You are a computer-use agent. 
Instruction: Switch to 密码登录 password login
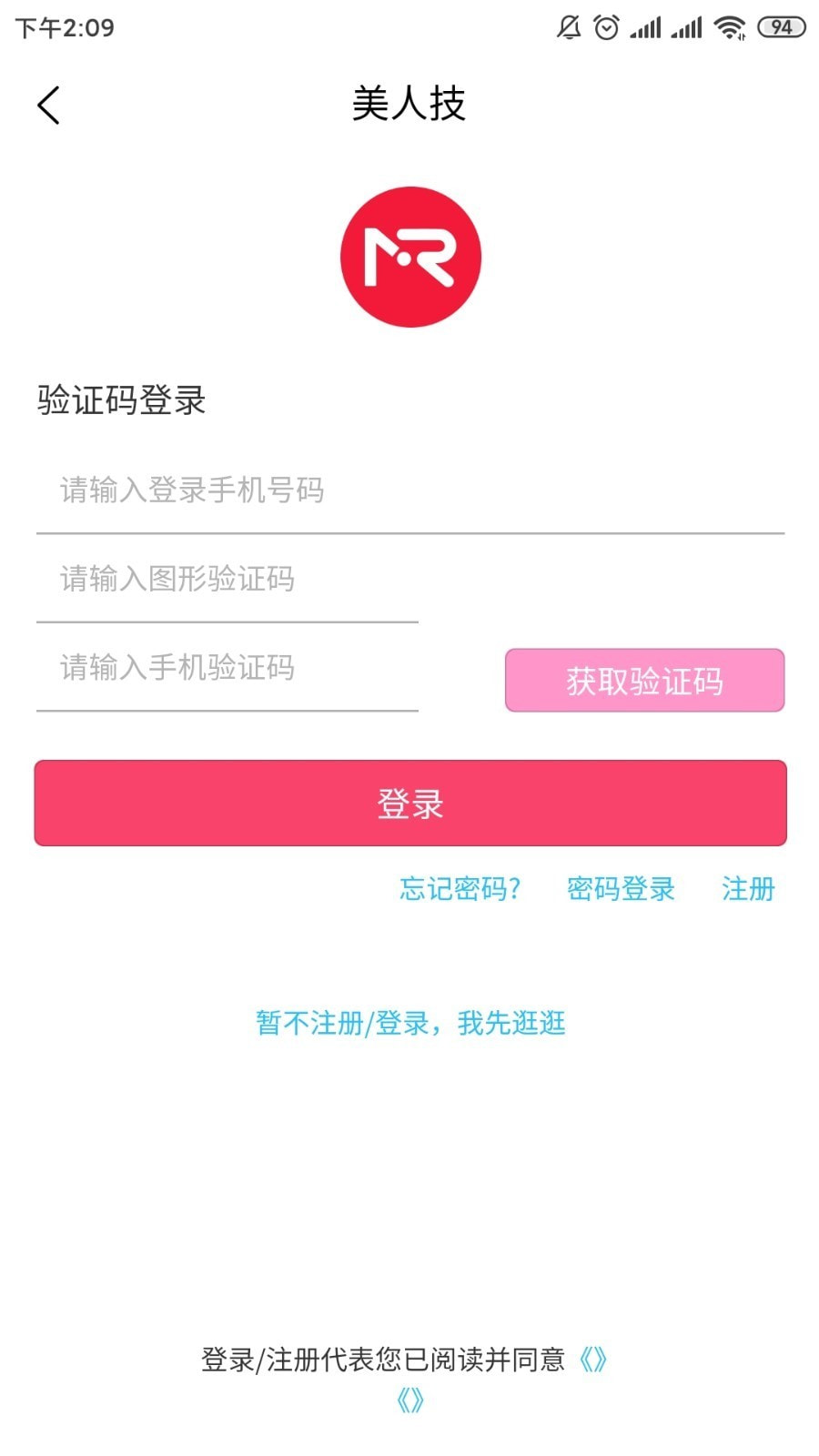pyautogui.click(x=620, y=890)
